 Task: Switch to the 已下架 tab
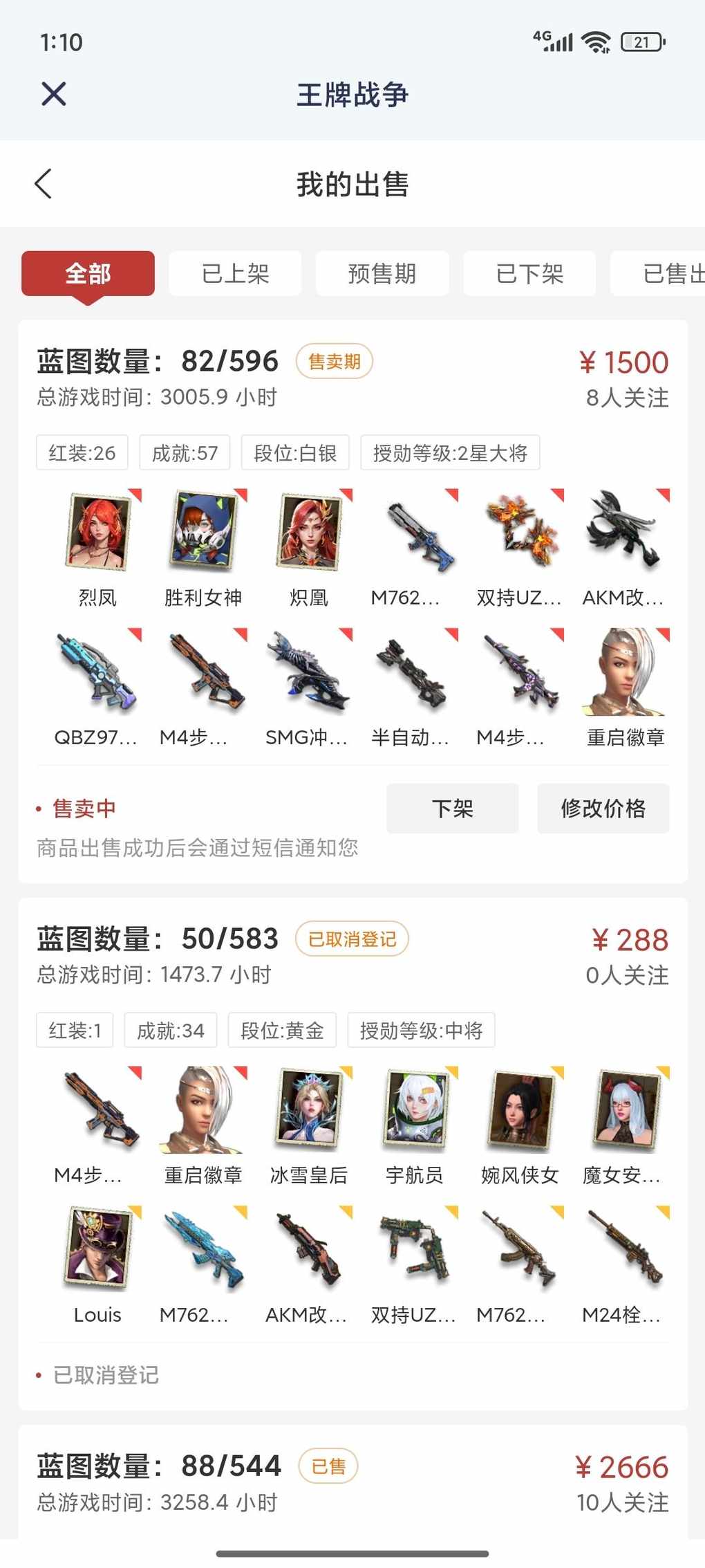[529, 274]
